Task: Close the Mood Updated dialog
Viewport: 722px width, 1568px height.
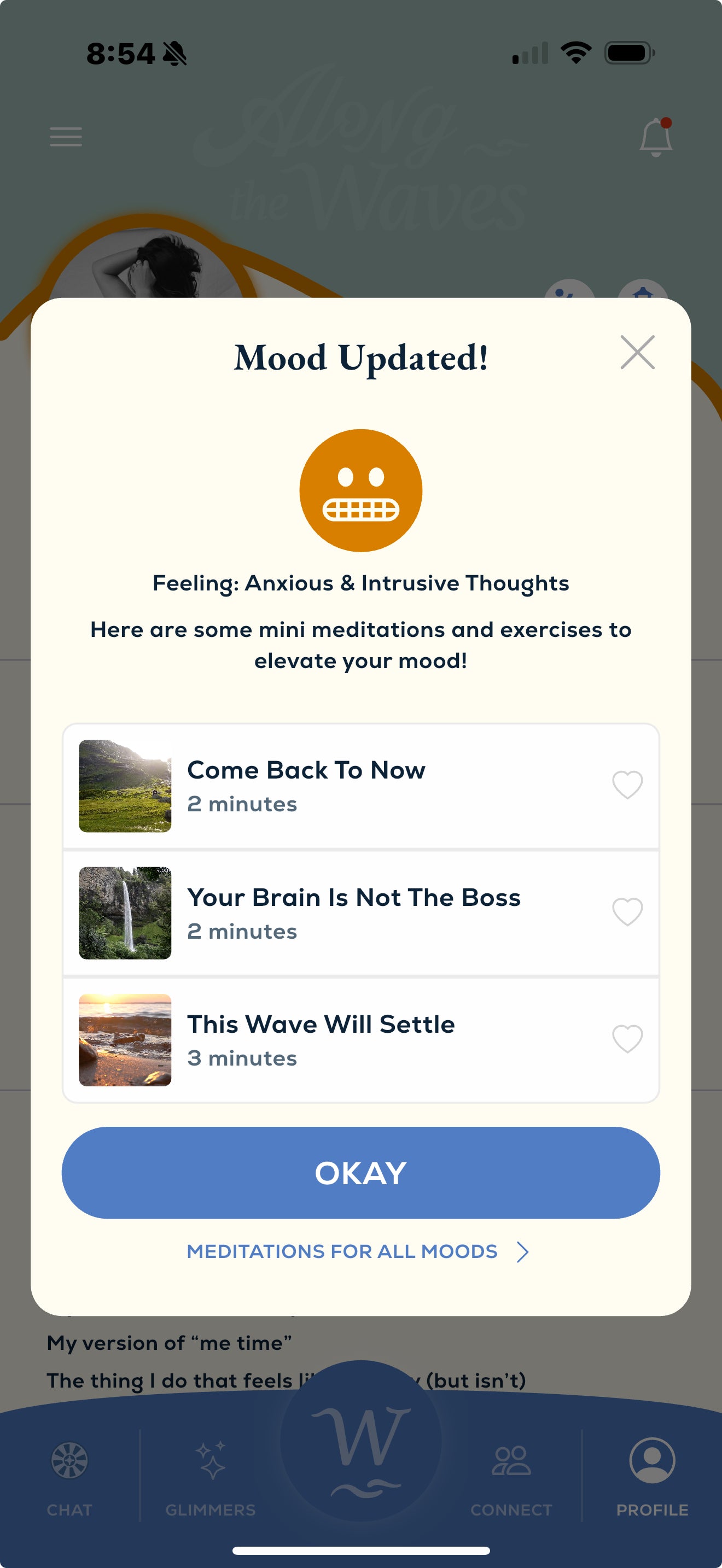Action: [x=637, y=352]
